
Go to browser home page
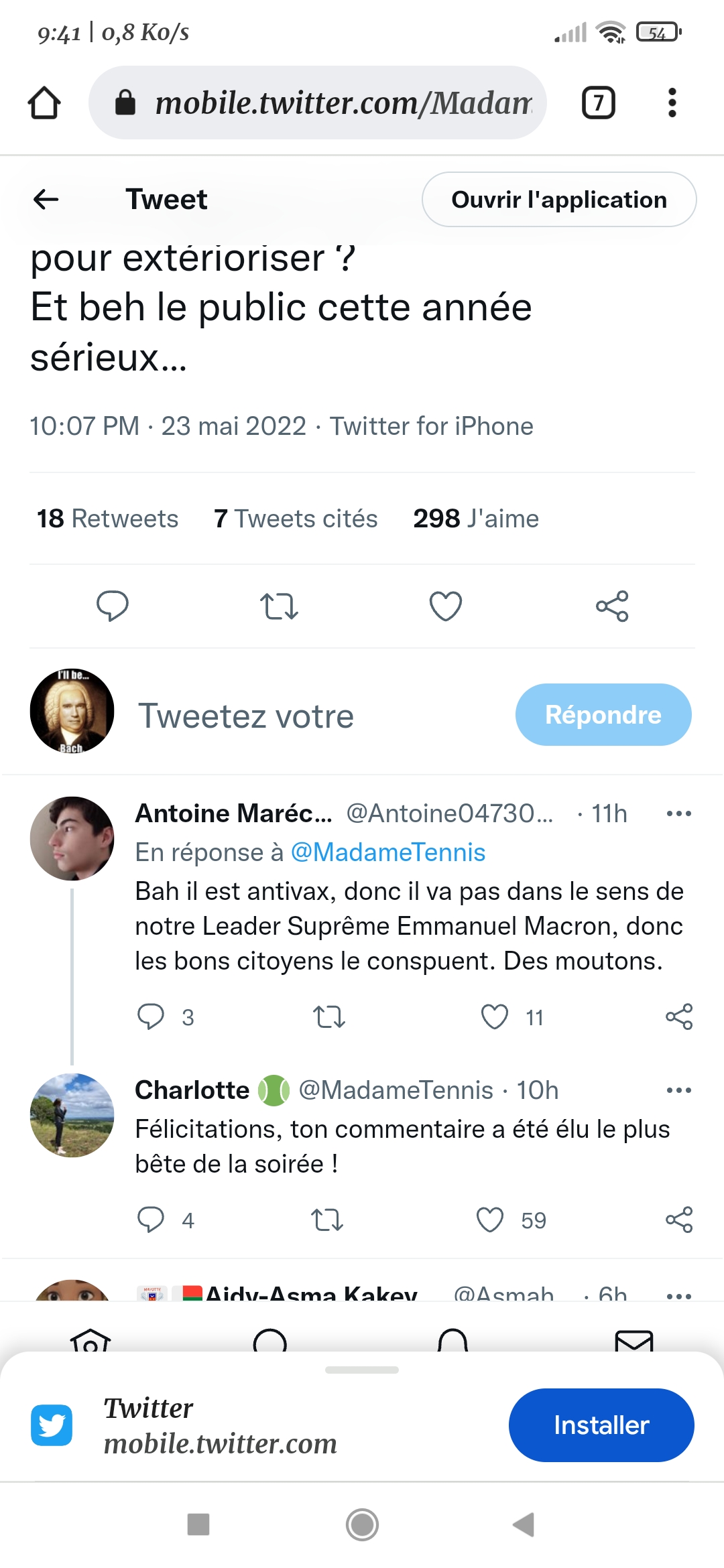[44, 103]
